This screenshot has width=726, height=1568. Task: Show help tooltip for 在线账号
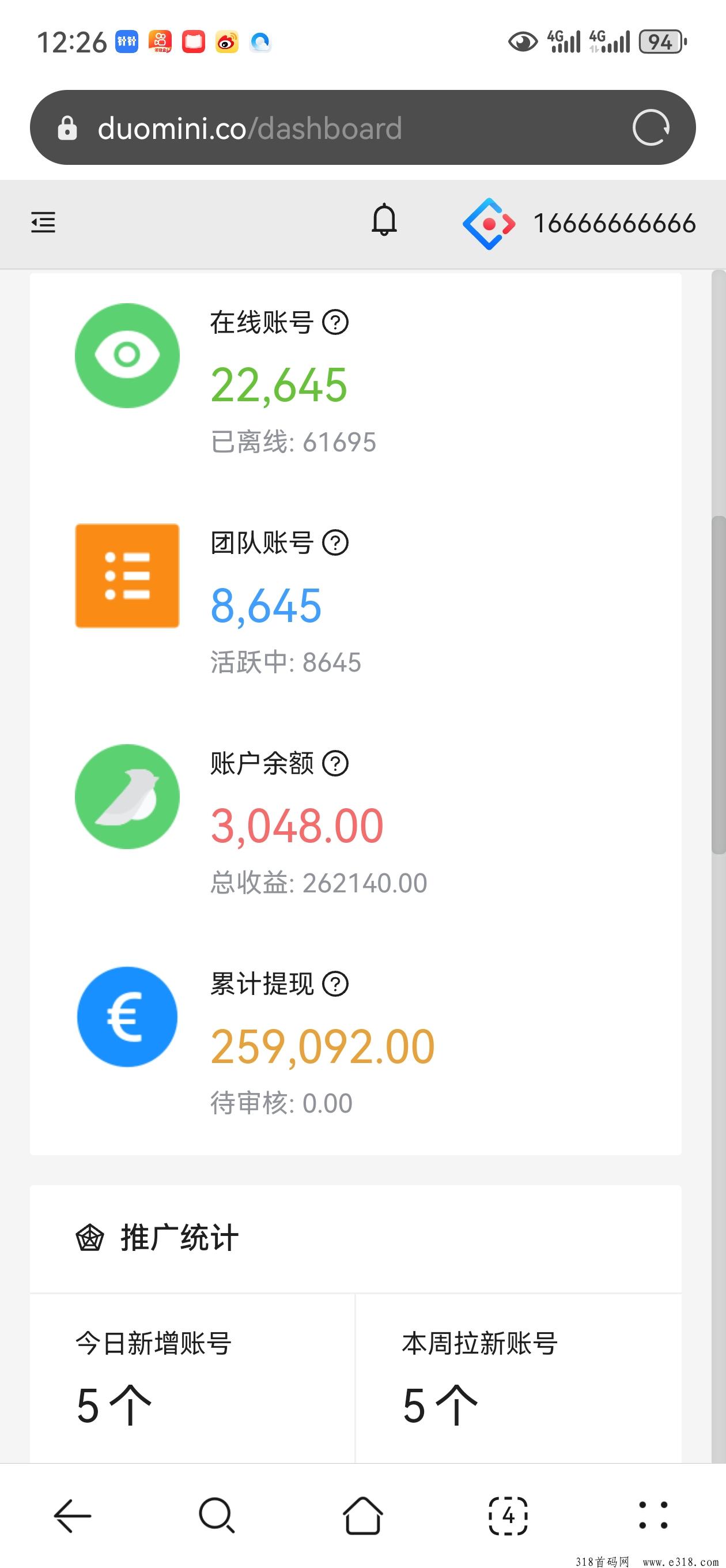pyautogui.click(x=335, y=322)
